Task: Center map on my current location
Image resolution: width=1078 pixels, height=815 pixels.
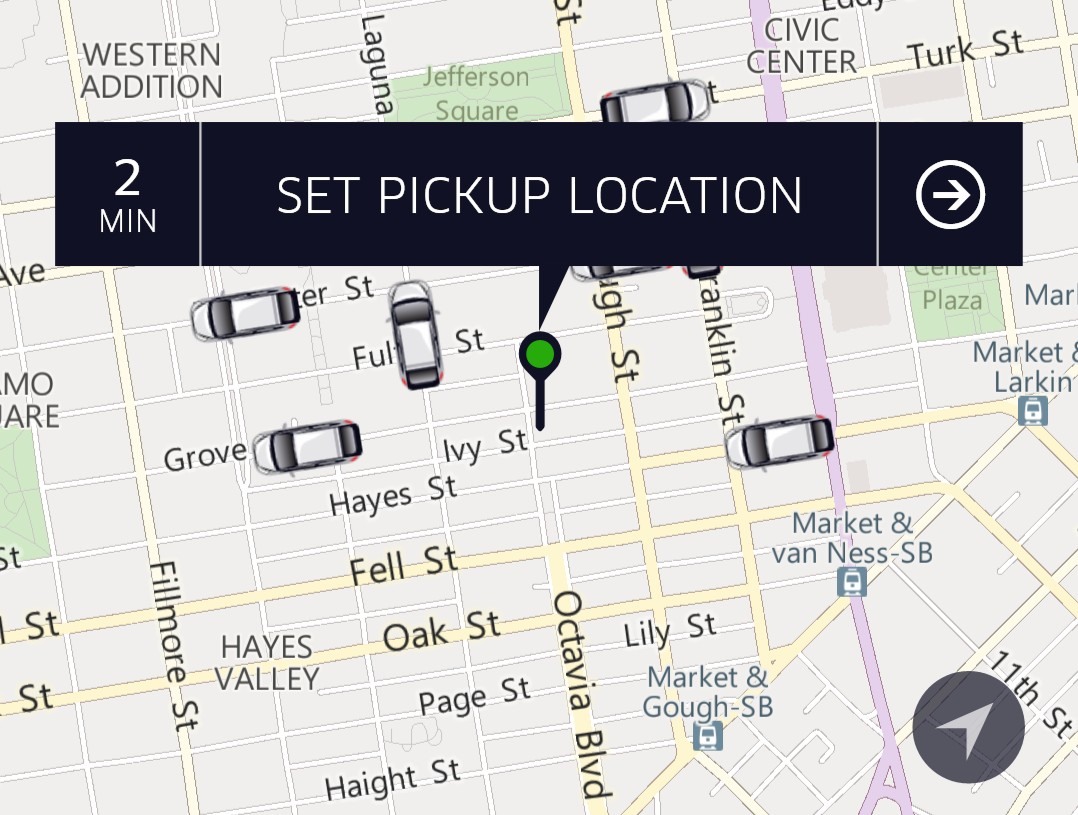Action: (x=967, y=727)
